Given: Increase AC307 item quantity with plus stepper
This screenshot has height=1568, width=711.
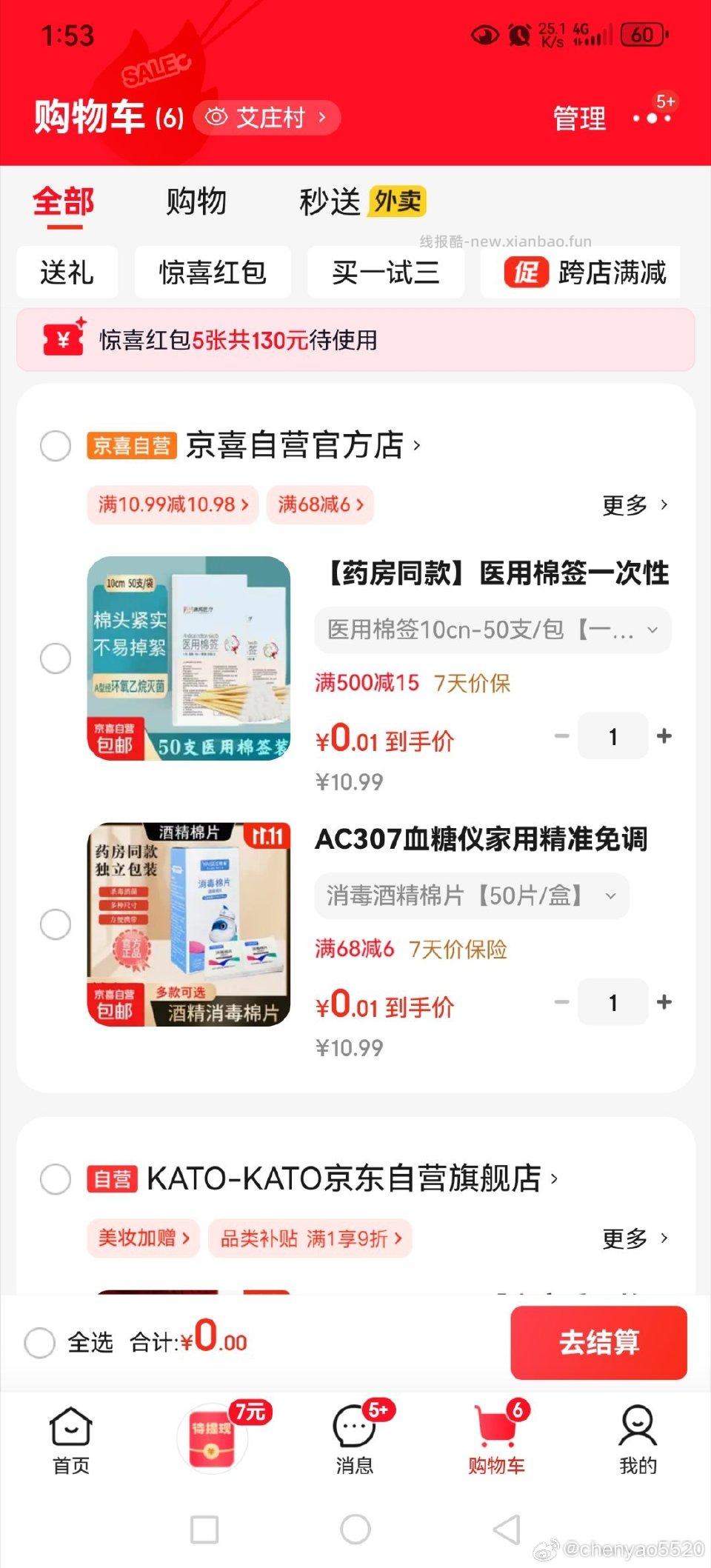Looking at the screenshot, I should pos(664,1002).
